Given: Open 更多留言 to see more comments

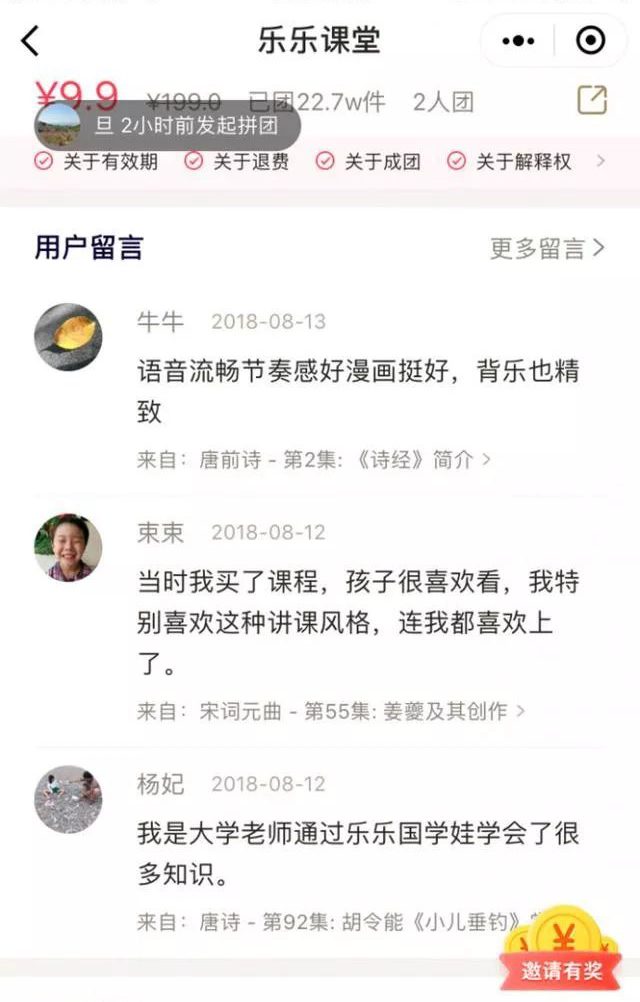Looking at the screenshot, I should click(547, 248).
